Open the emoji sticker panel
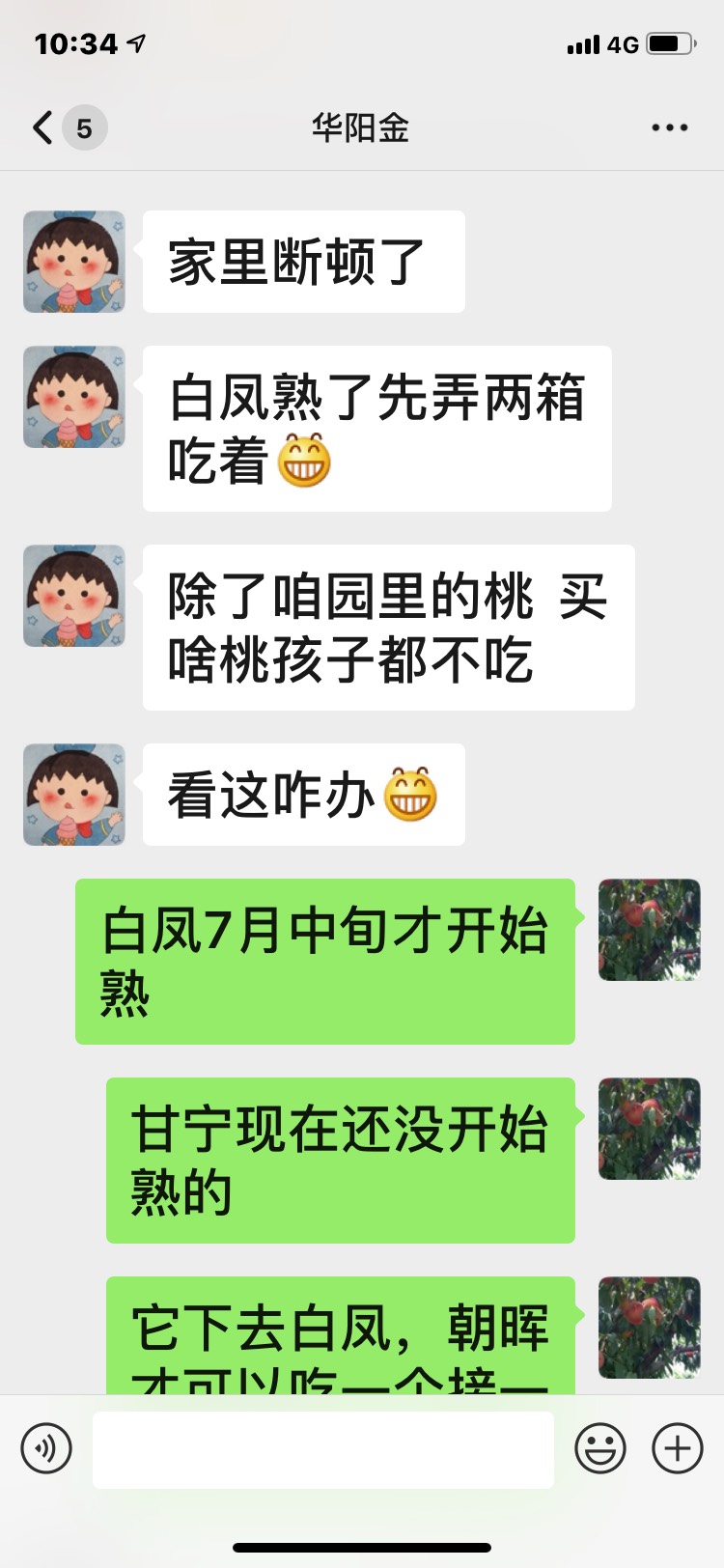724x1568 pixels. pos(600,1448)
